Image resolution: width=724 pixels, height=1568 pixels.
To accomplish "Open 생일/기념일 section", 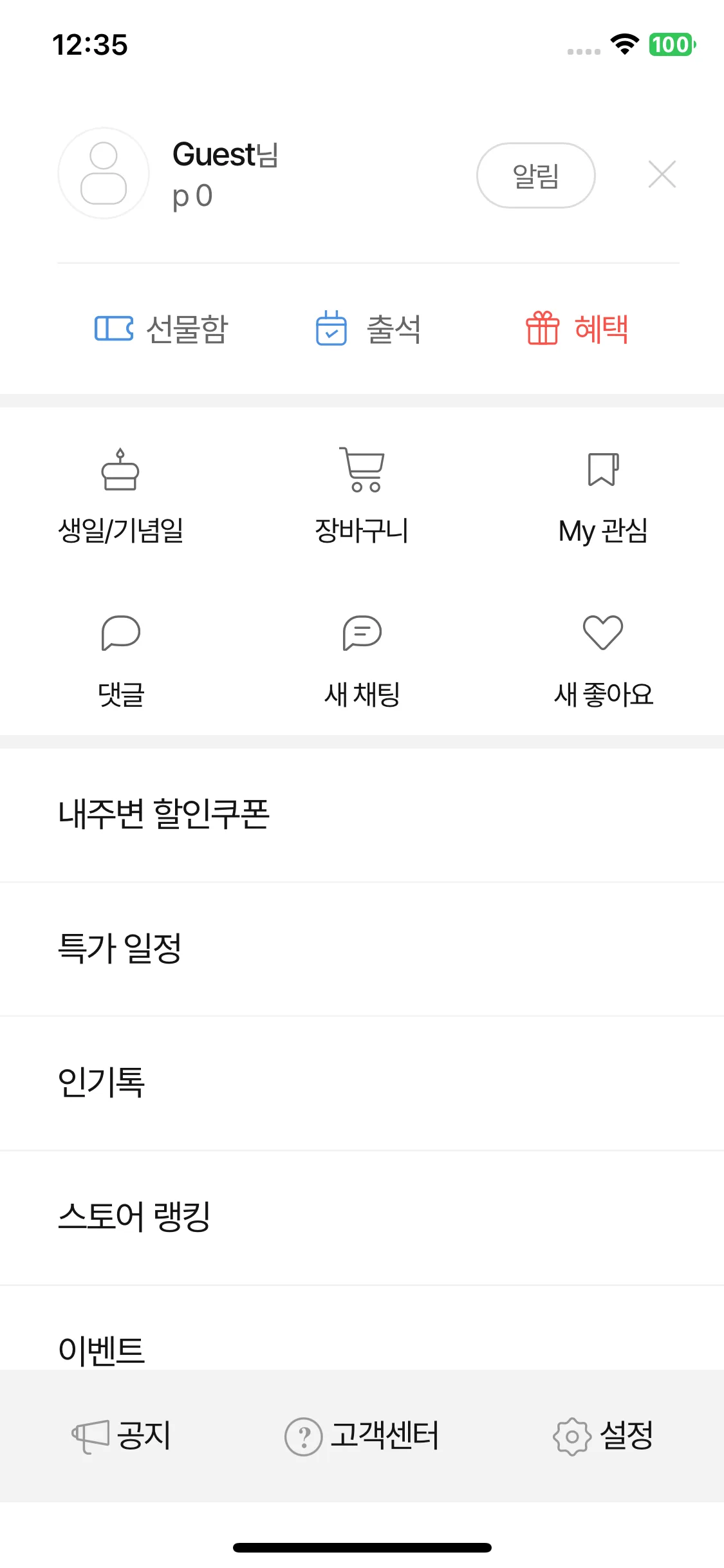I will [x=120, y=496].
